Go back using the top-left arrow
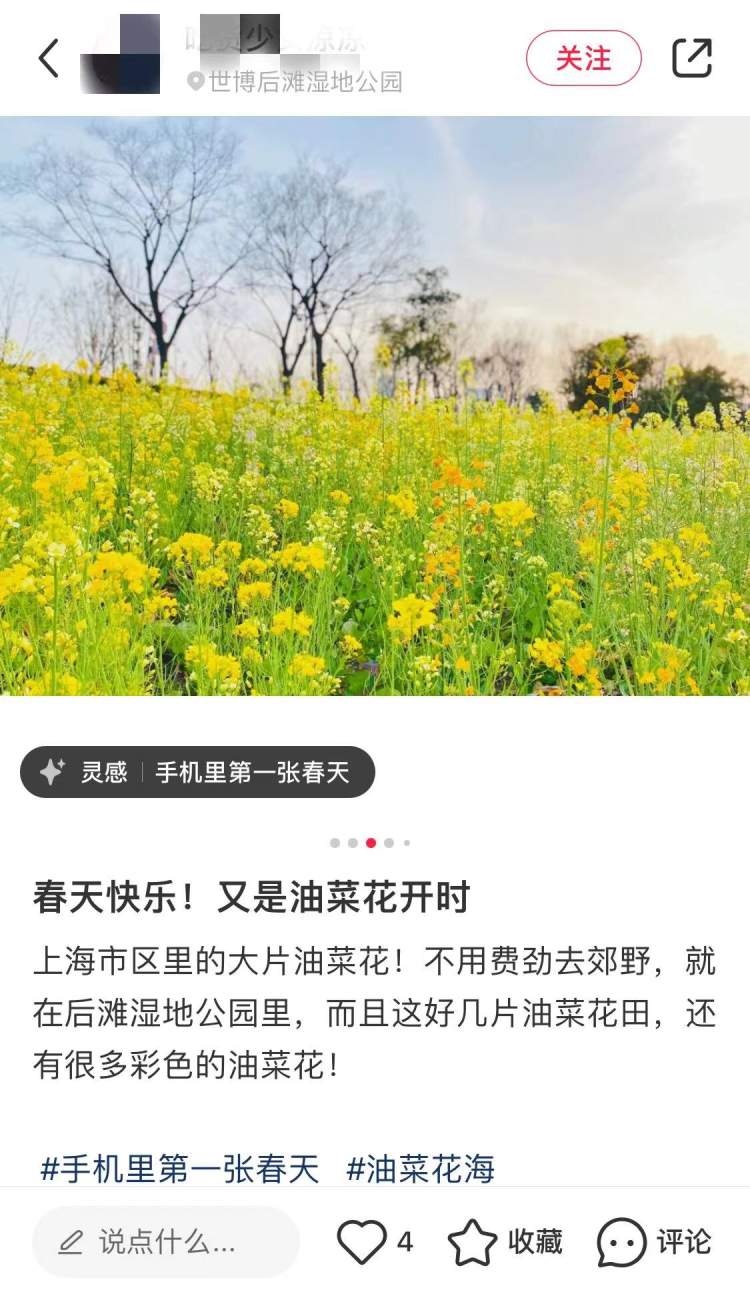 (x=48, y=58)
